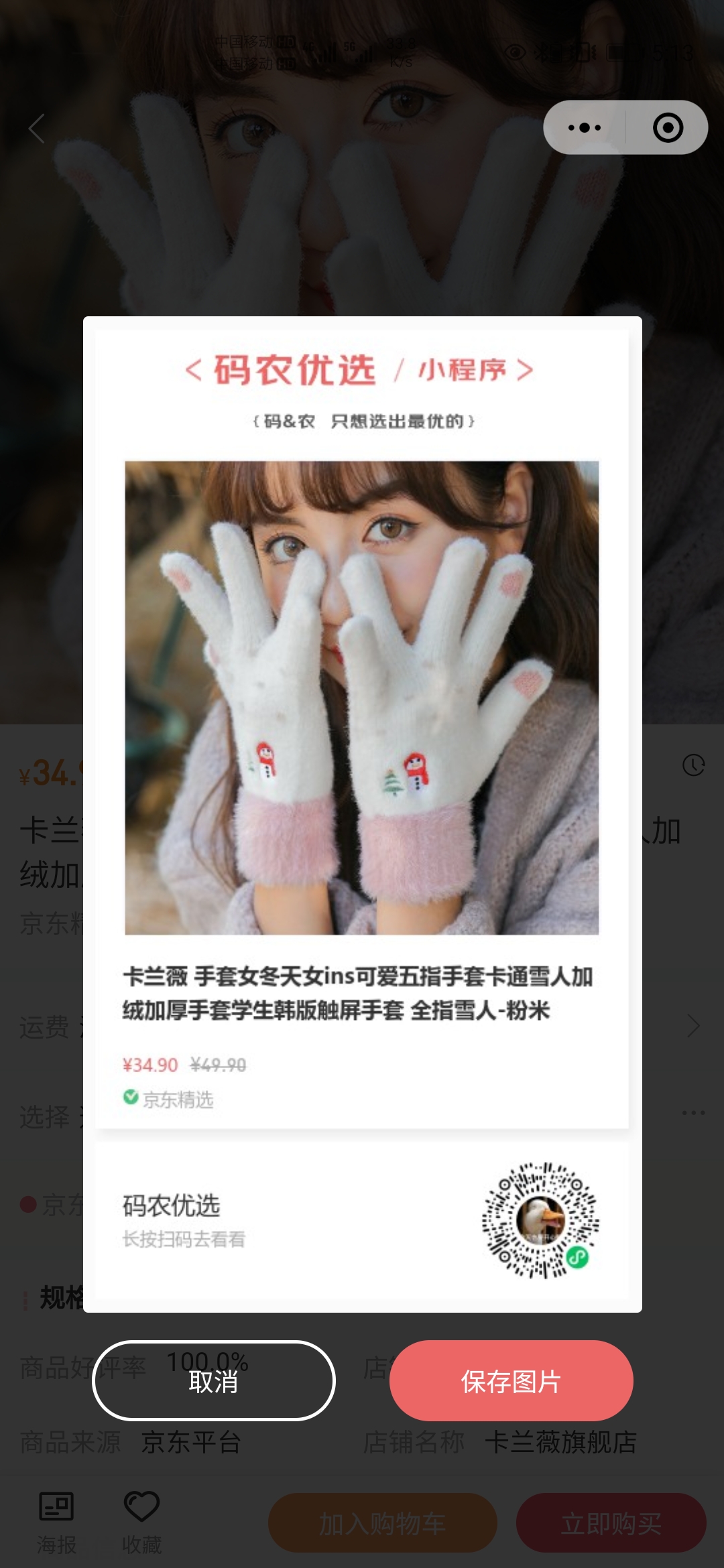Close the mini program via circle icon
This screenshot has width=724, height=1568.
(668, 127)
